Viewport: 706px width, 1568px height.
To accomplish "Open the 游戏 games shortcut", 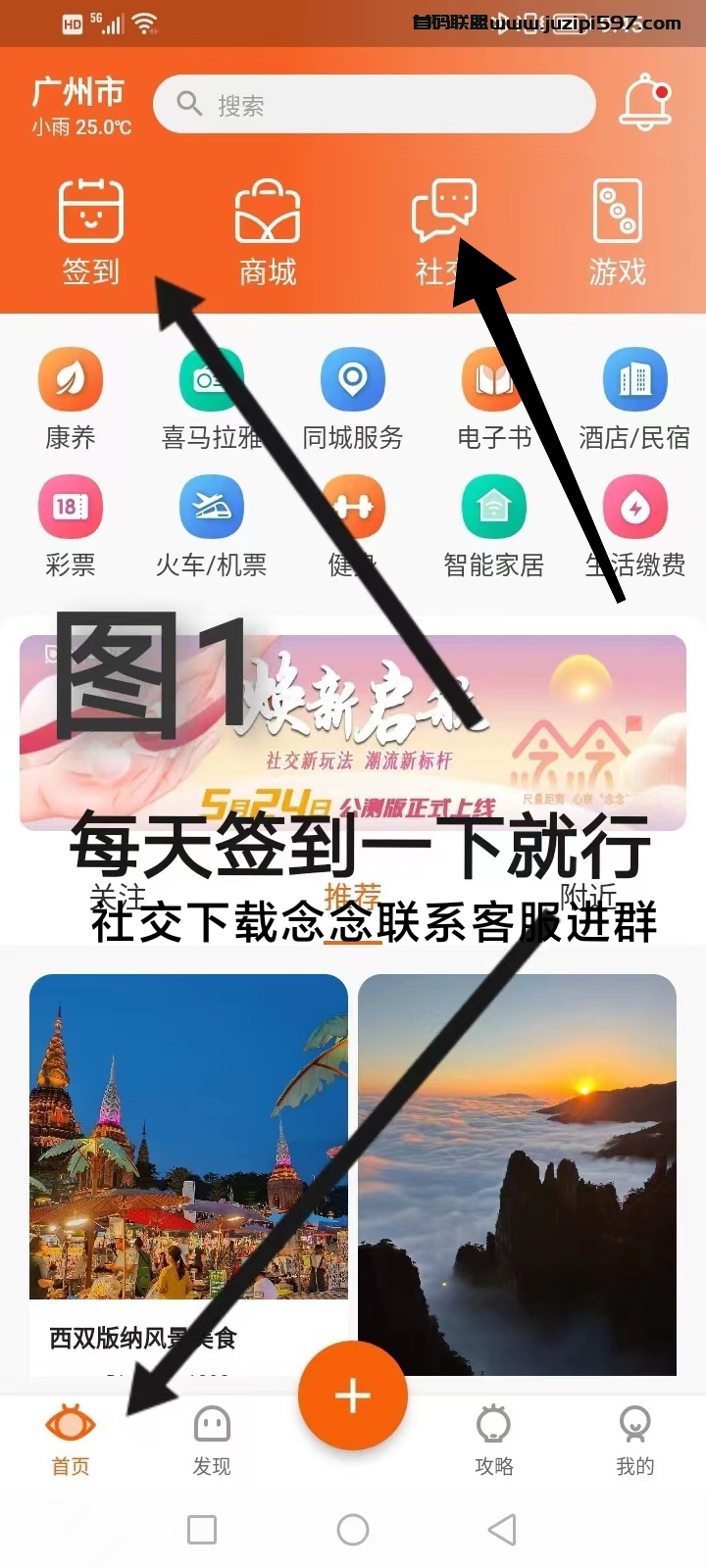I will click(618, 231).
